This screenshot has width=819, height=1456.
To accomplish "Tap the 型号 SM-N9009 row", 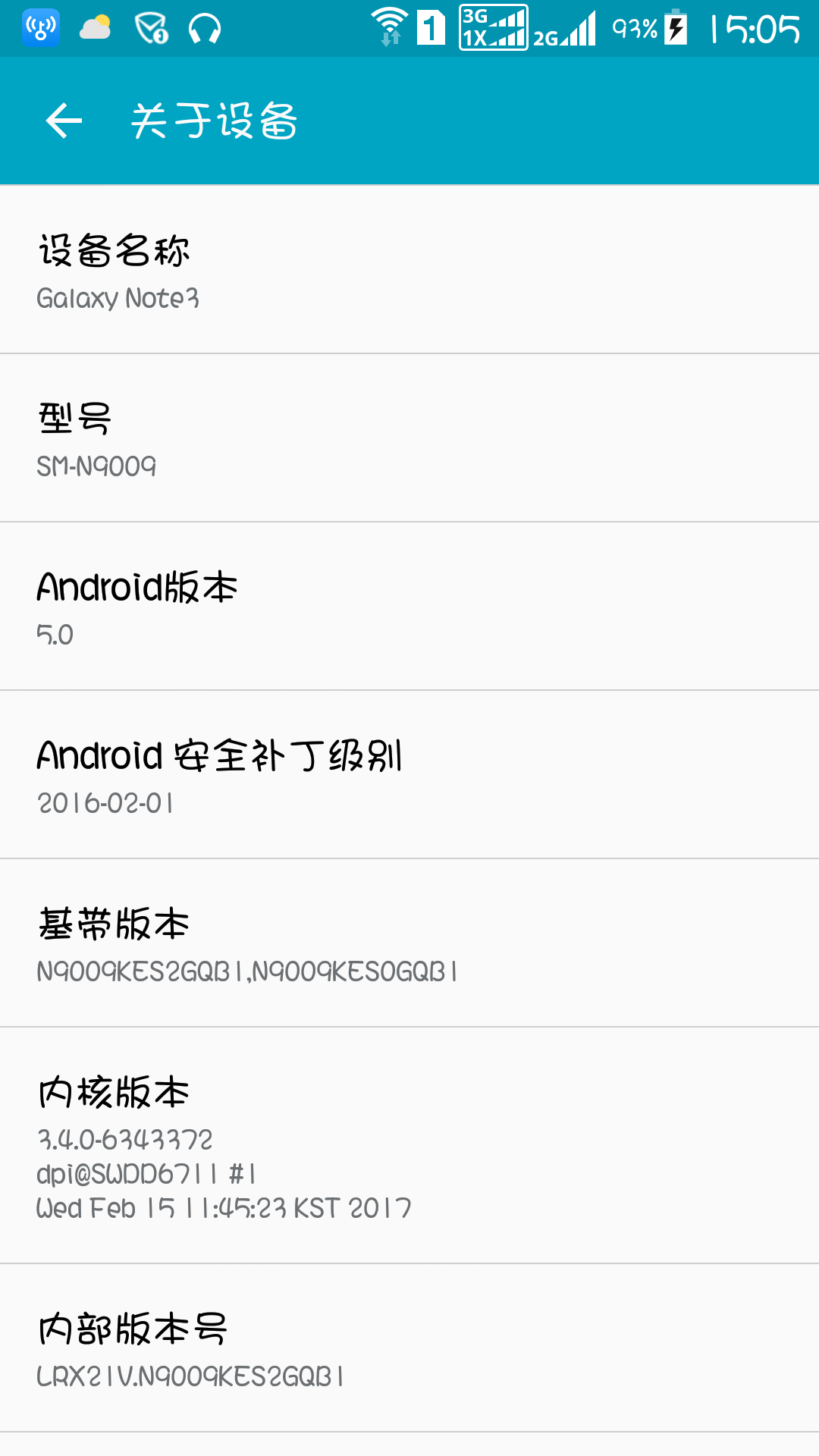I will 409,438.
